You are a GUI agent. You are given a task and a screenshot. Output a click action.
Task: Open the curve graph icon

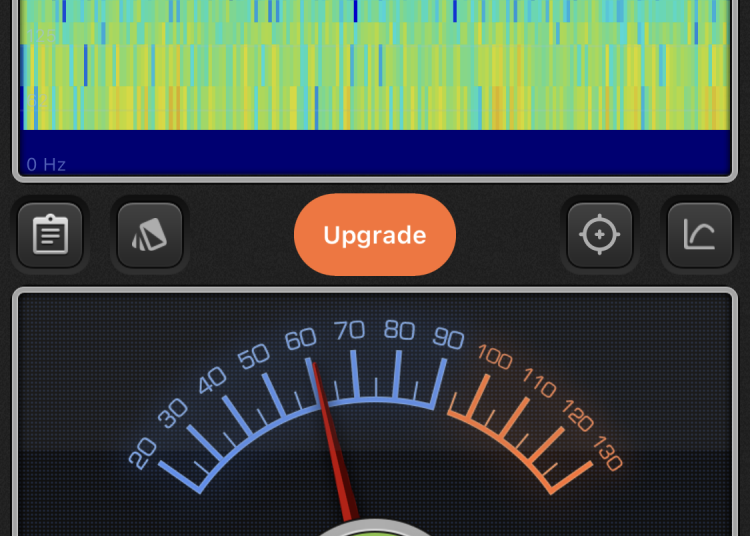pyautogui.click(x=699, y=235)
